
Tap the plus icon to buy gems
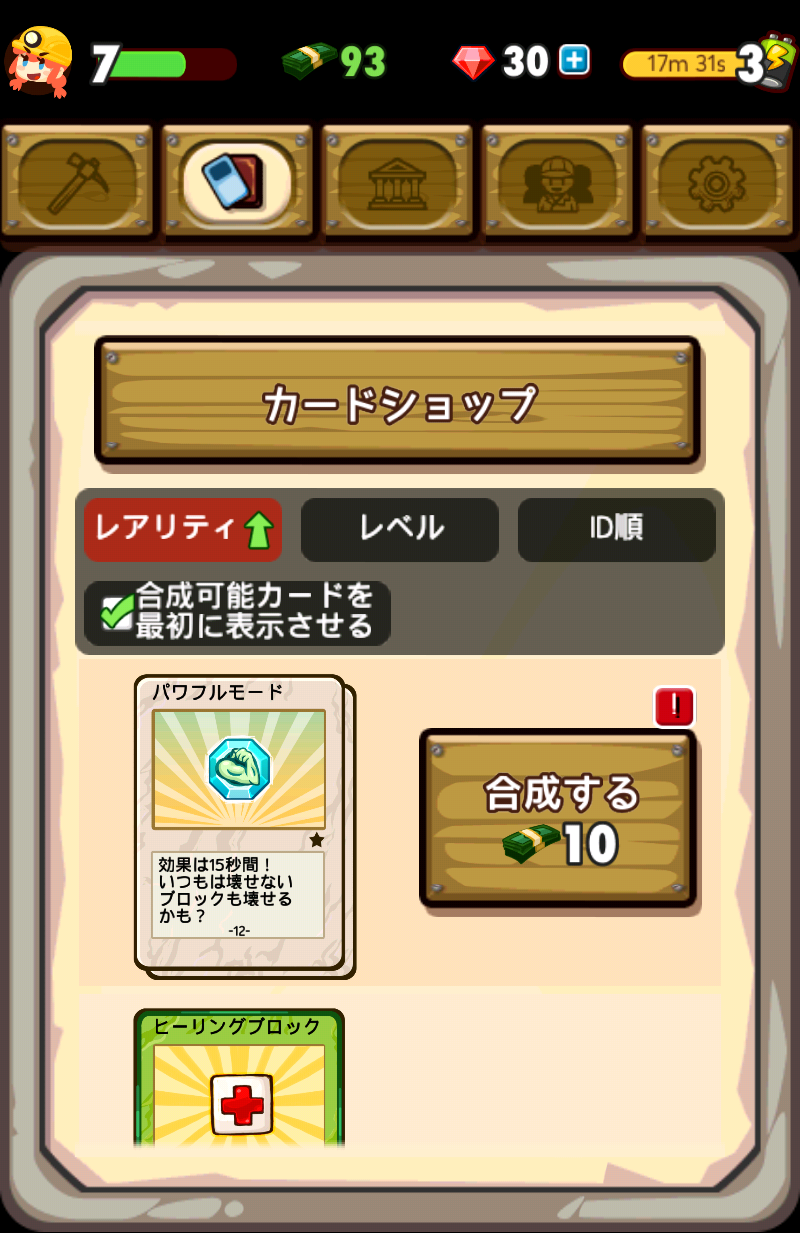click(x=574, y=61)
